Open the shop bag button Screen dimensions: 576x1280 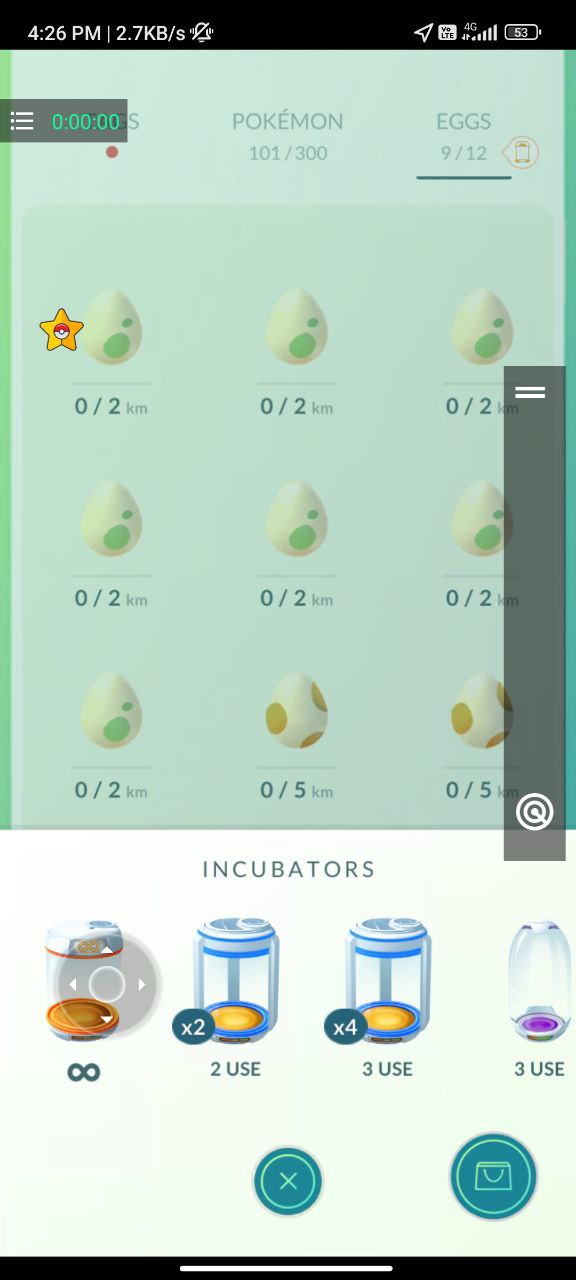493,1177
